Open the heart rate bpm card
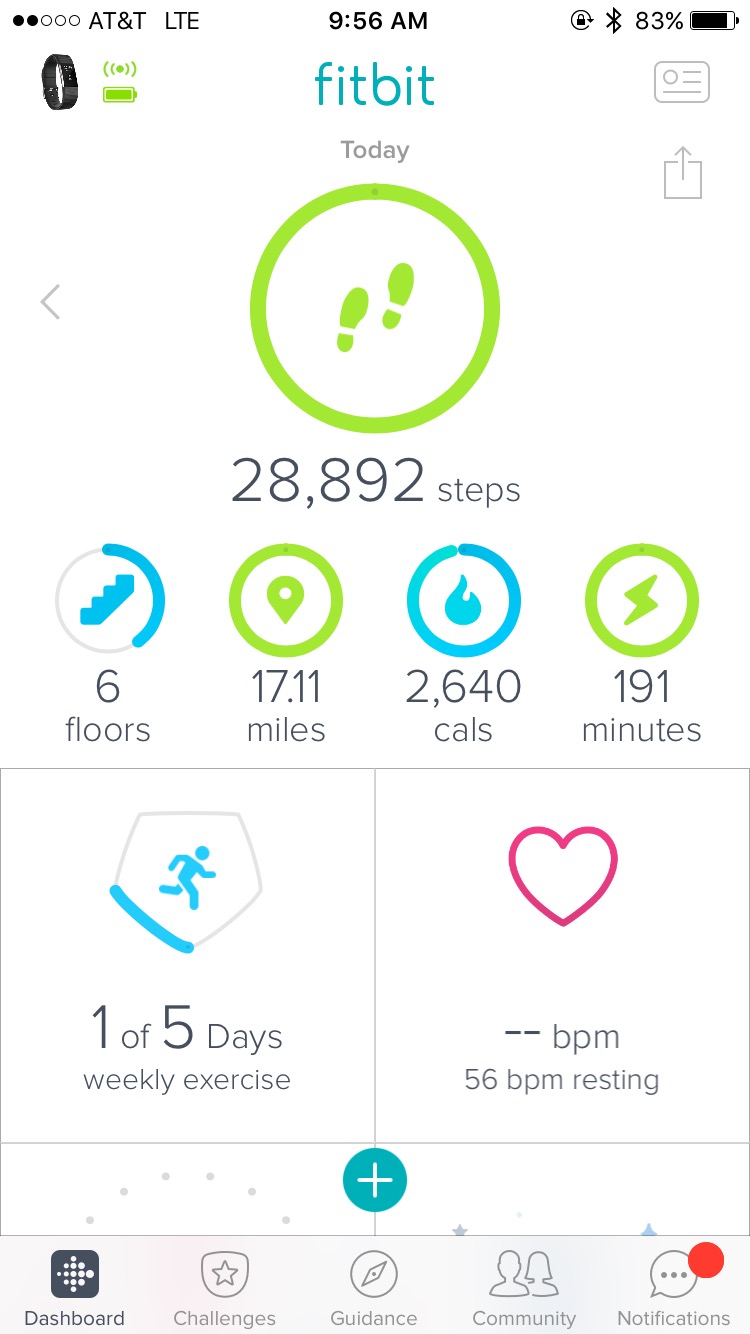Viewport: 750px width, 1334px height. (x=562, y=955)
